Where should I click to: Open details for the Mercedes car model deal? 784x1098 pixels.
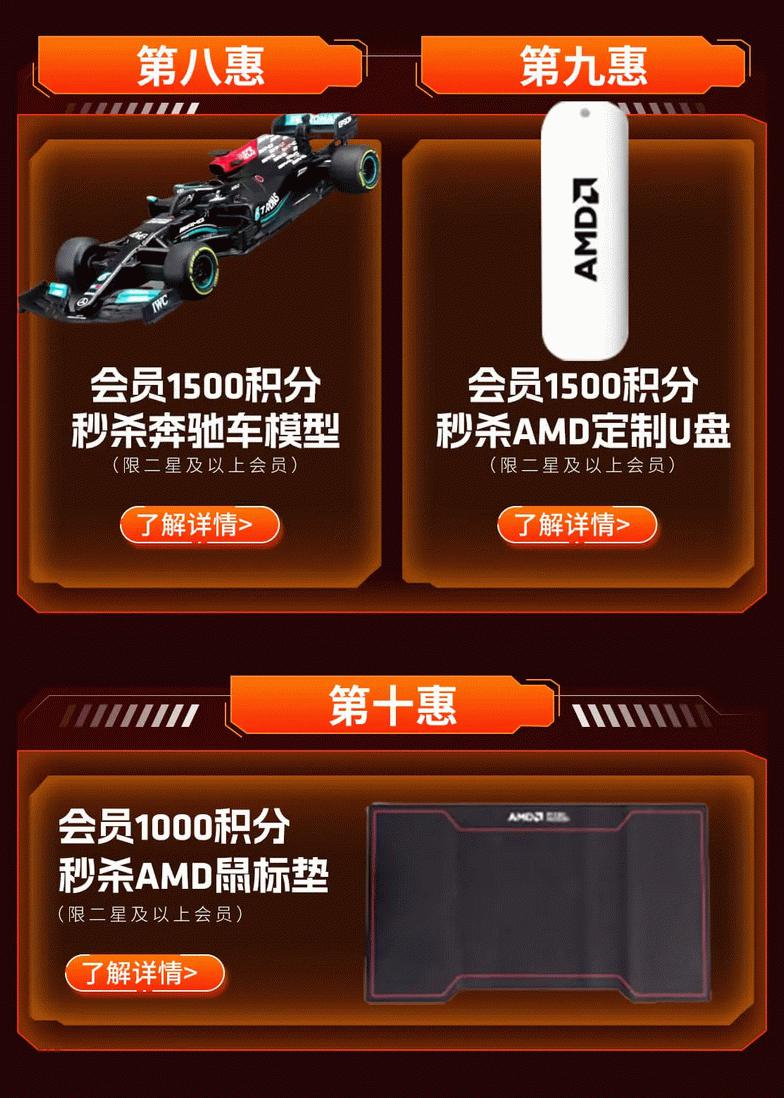(x=199, y=525)
